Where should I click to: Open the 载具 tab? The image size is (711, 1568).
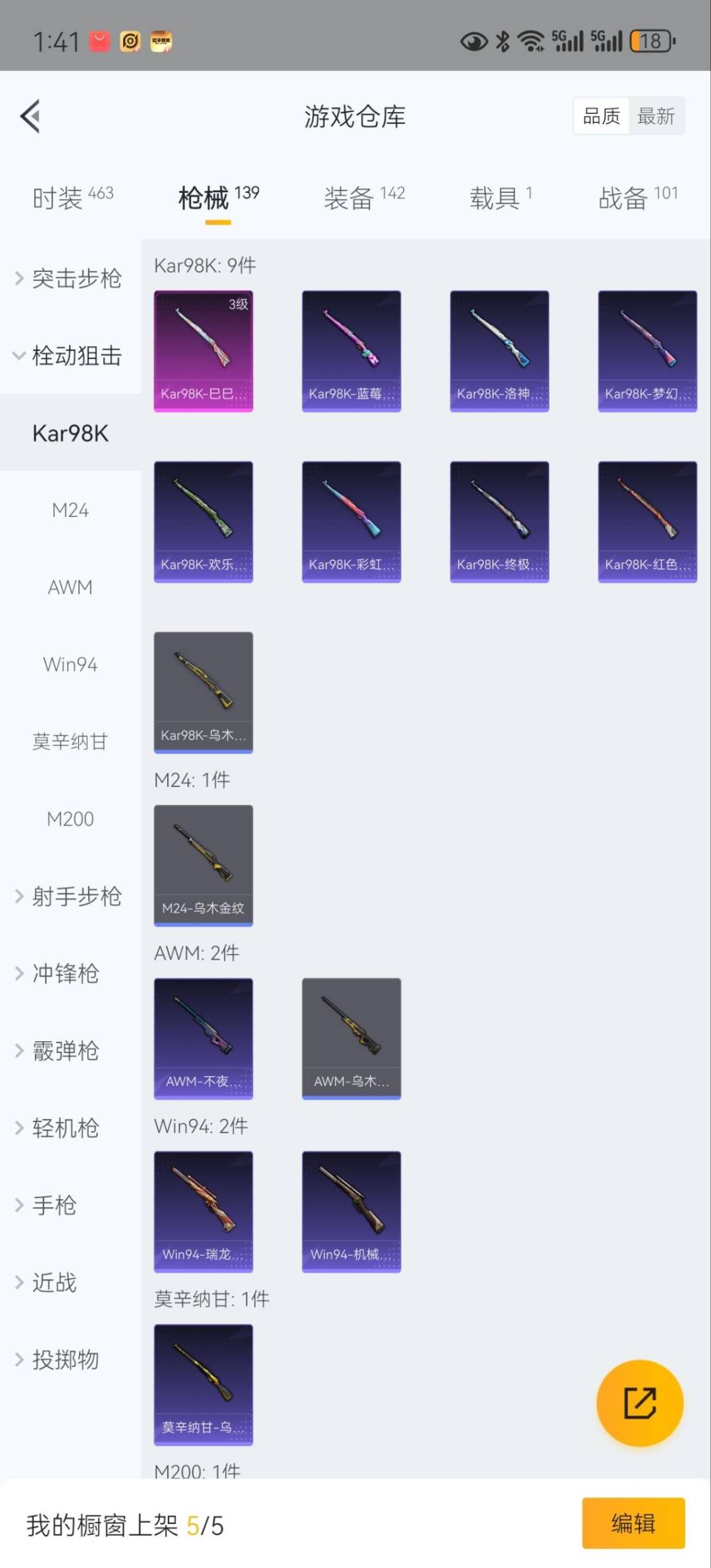point(500,198)
